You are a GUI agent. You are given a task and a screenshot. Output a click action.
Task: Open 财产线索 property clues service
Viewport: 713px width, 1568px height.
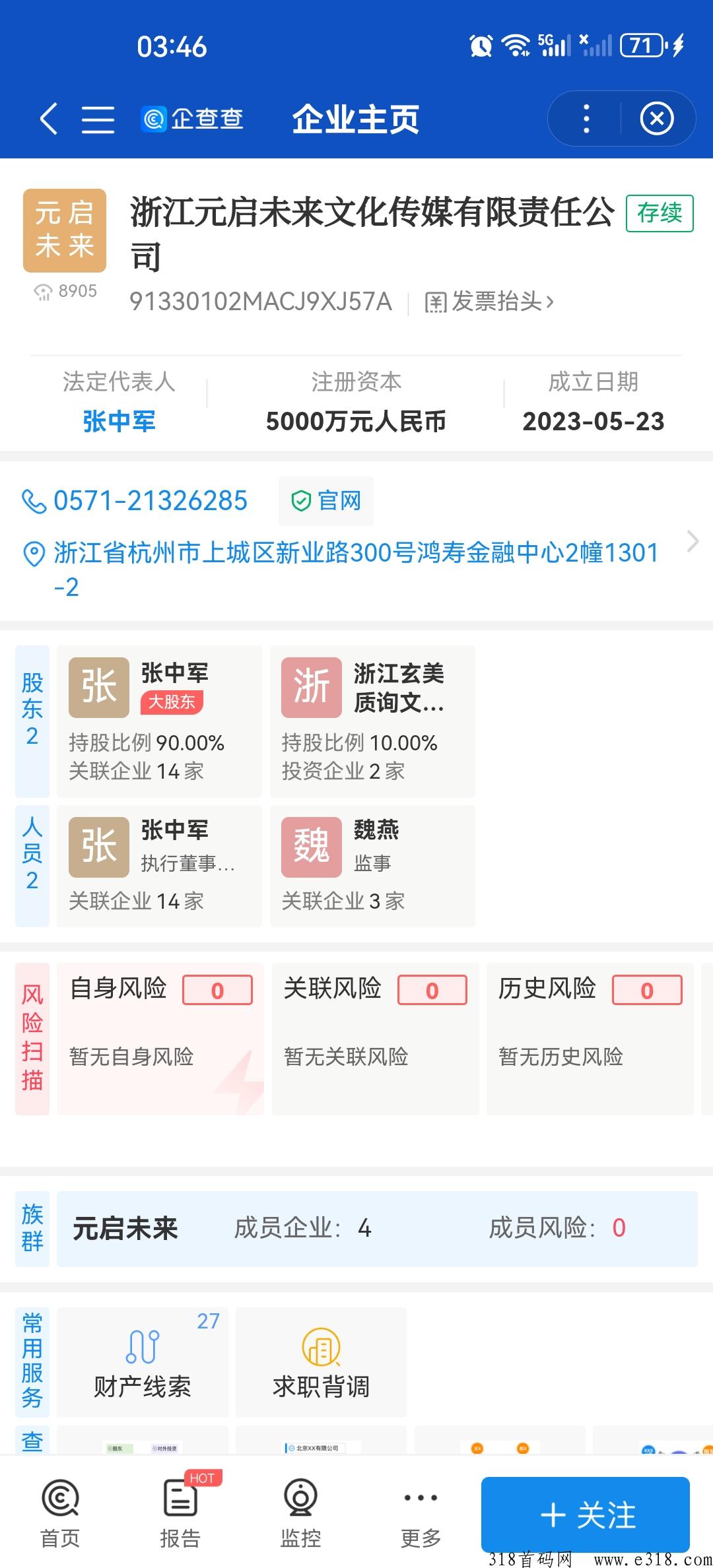(142, 1361)
